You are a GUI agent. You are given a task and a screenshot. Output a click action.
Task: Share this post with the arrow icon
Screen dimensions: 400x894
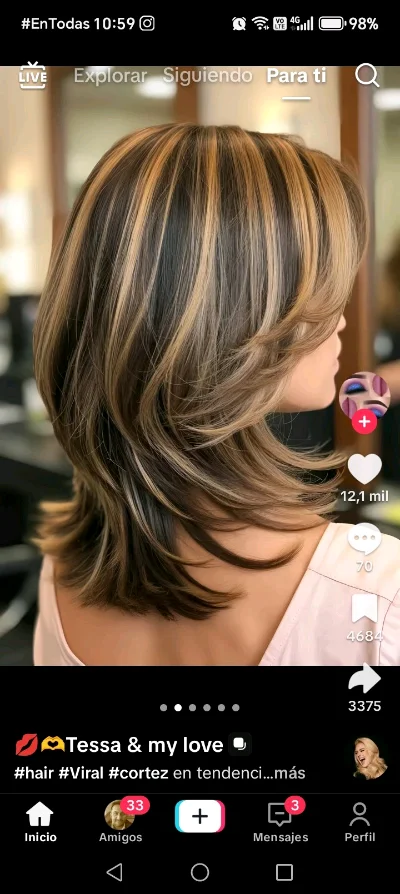tap(365, 678)
